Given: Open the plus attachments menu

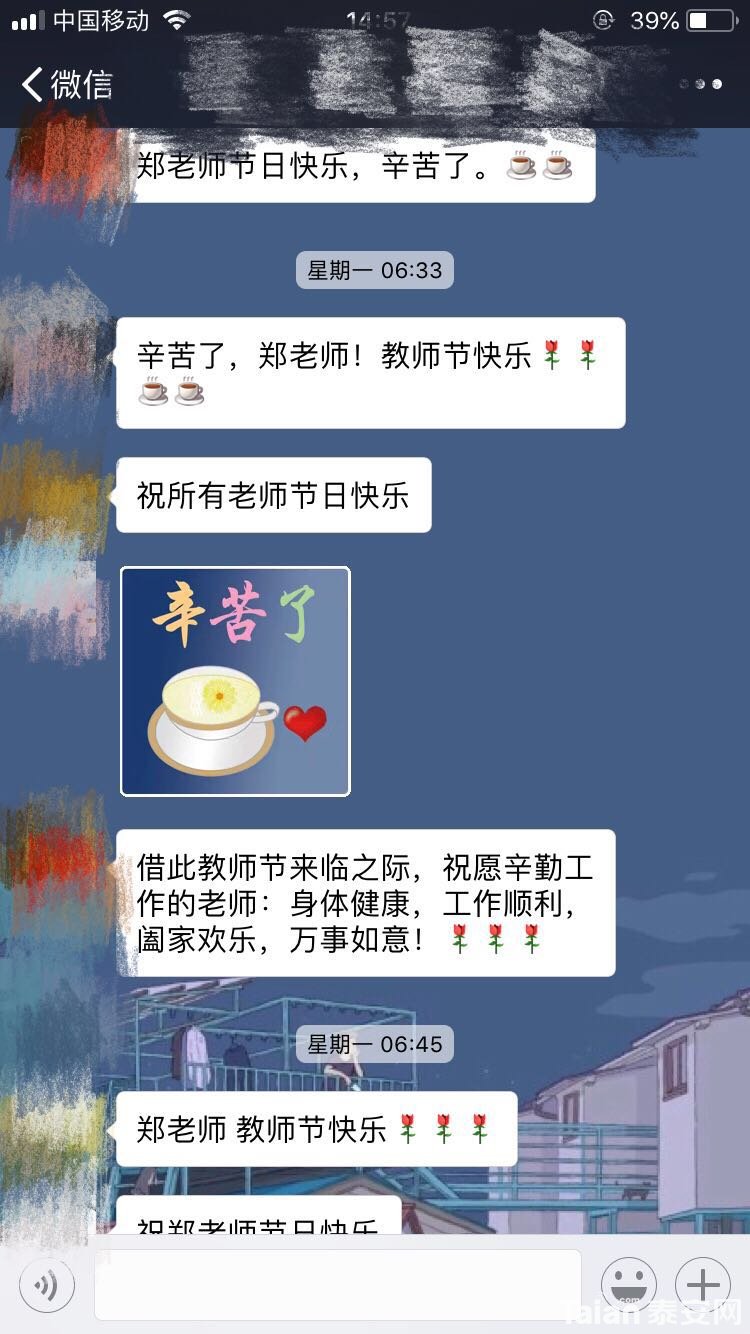Looking at the screenshot, I should click(x=703, y=1285).
